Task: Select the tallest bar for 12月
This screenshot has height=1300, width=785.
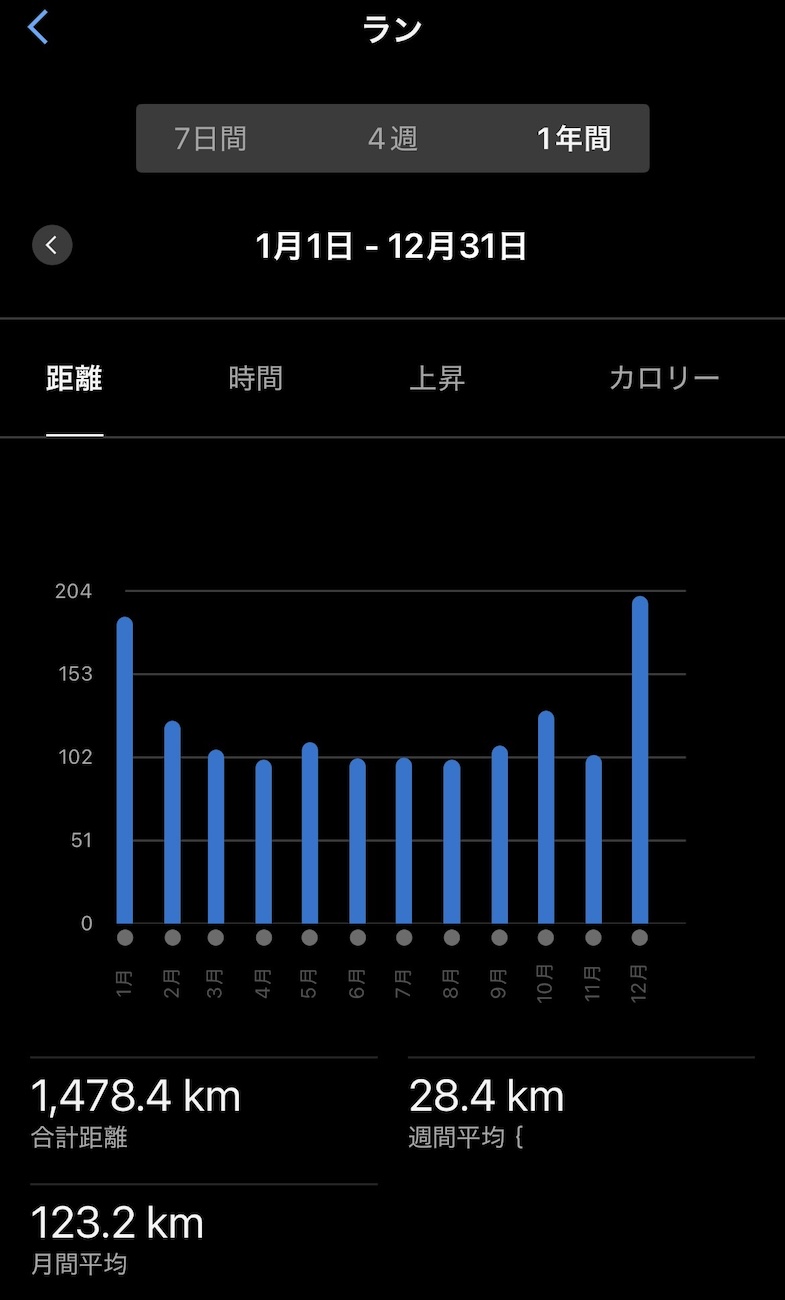Action: pyautogui.click(x=641, y=760)
